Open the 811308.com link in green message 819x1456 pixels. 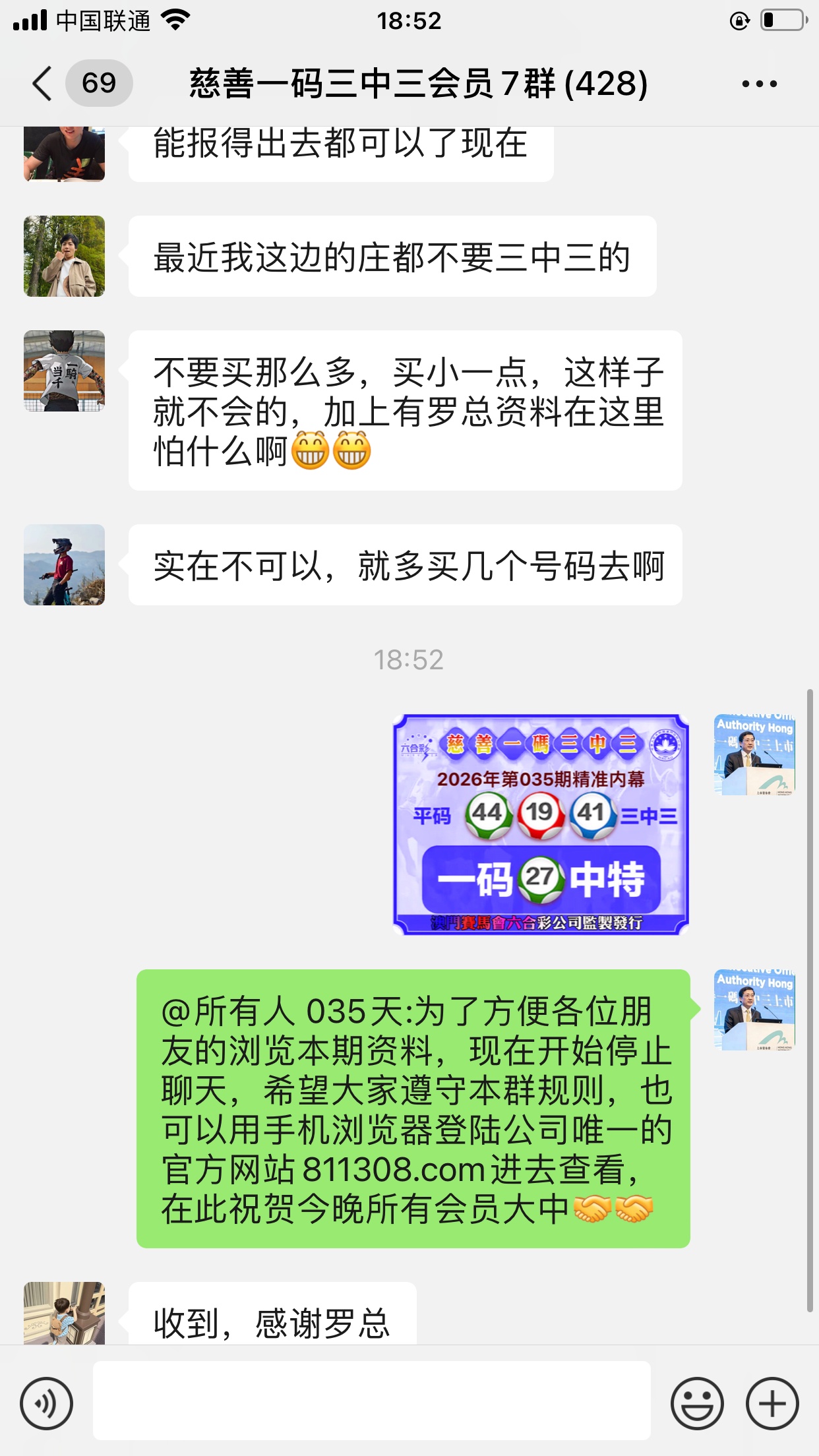[394, 1170]
